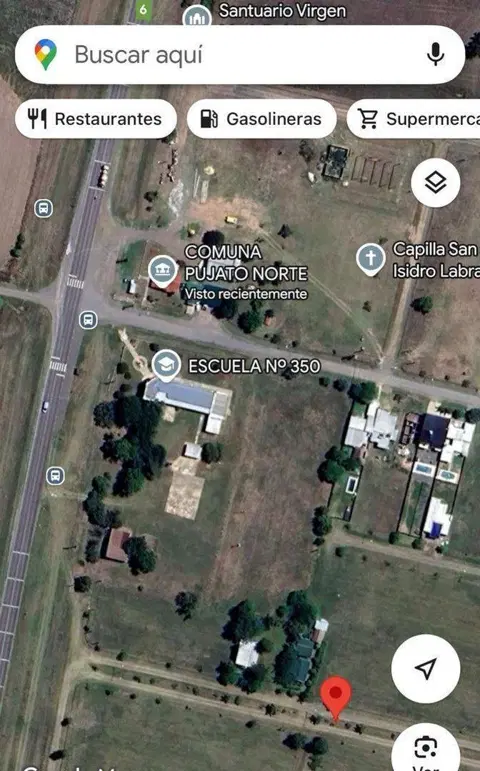Open the Capilla San Isidro Labrador marker
Image resolution: width=480 pixels, height=771 pixels.
[x=371, y=259]
